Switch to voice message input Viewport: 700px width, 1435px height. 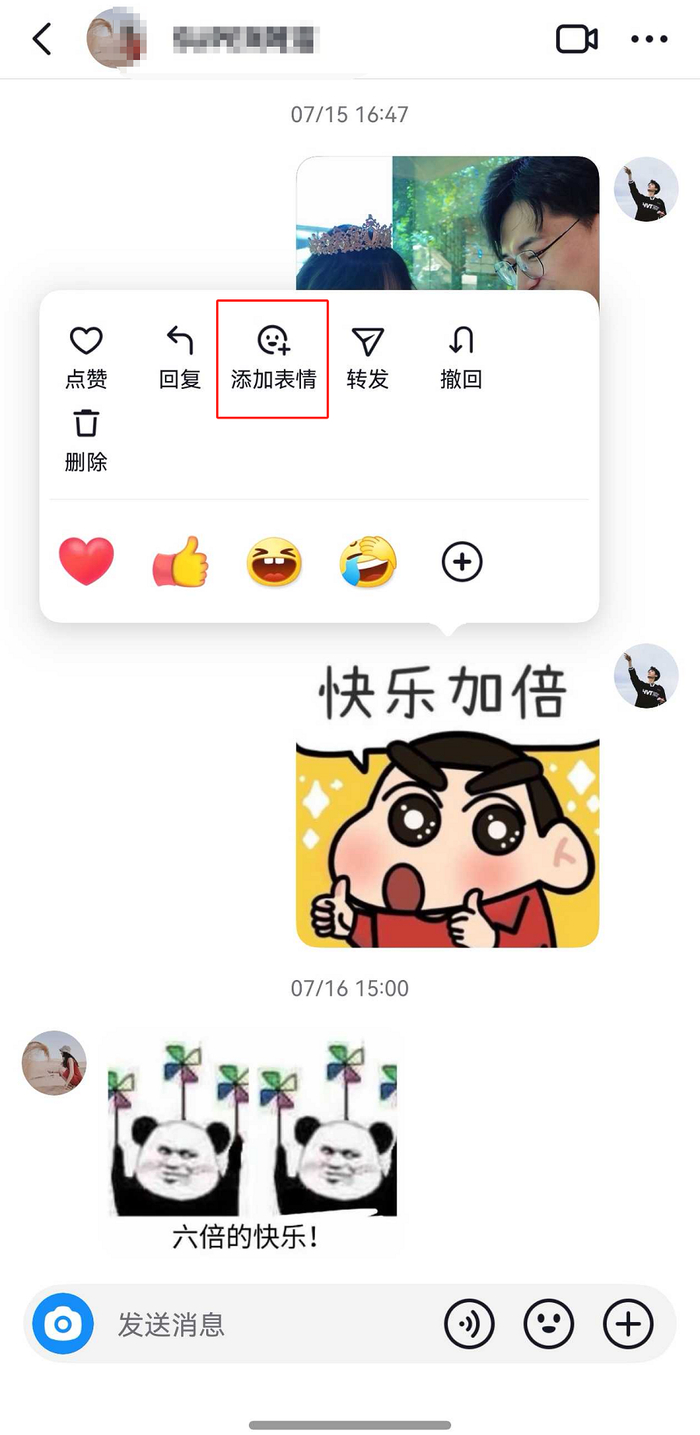[x=469, y=1324]
